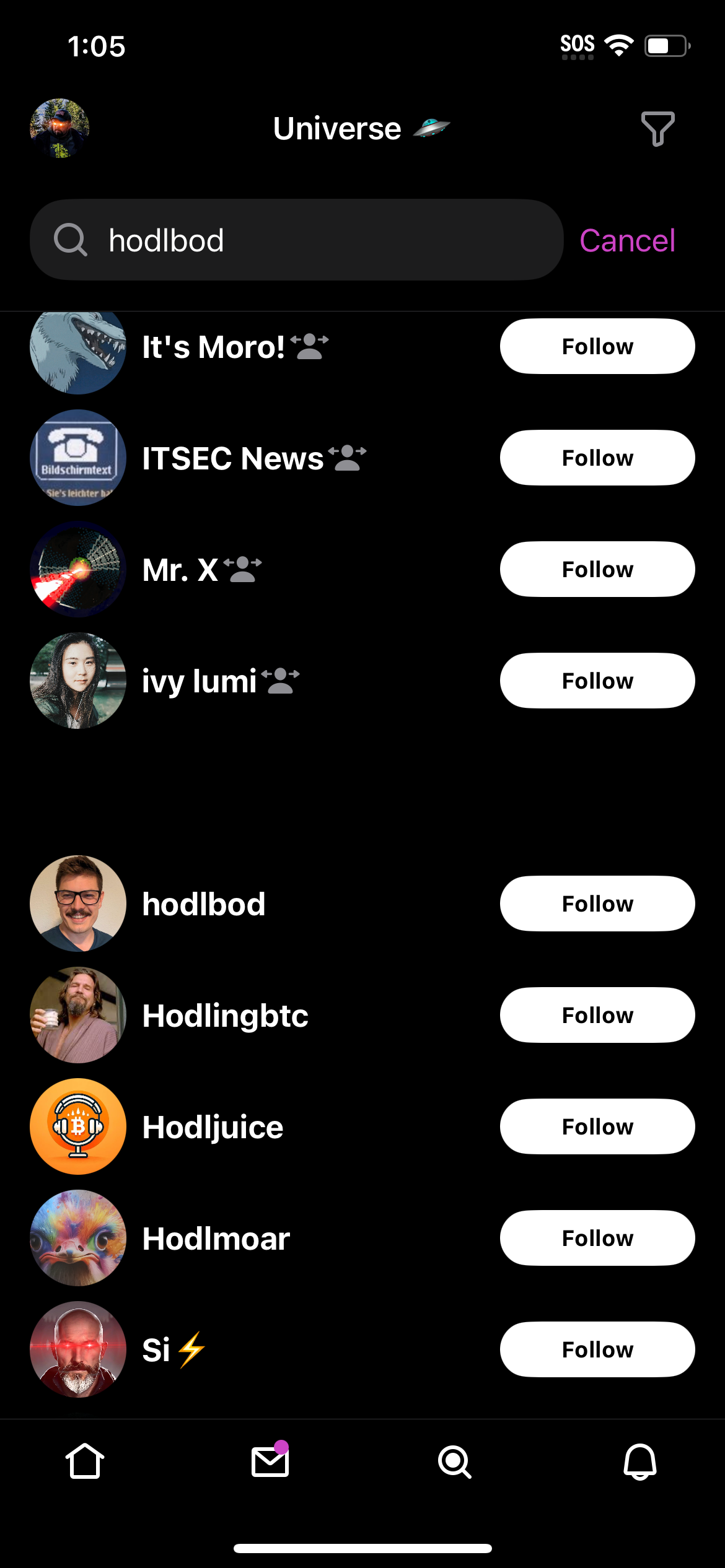Follow Hodljuice
This screenshot has height=1568, width=725.
[x=597, y=1126]
